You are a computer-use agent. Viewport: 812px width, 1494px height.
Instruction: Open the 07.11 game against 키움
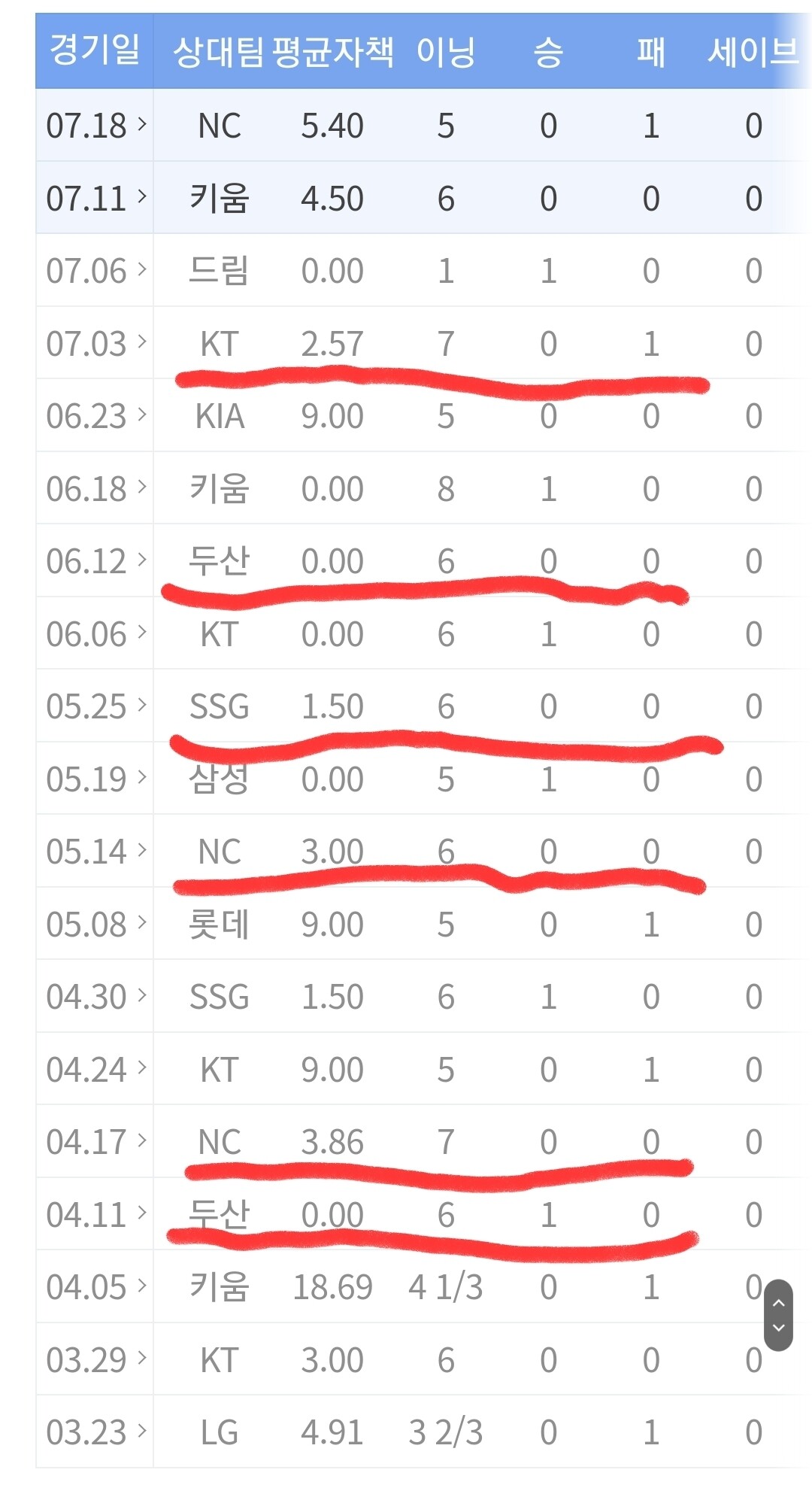(x=95, y=199)
